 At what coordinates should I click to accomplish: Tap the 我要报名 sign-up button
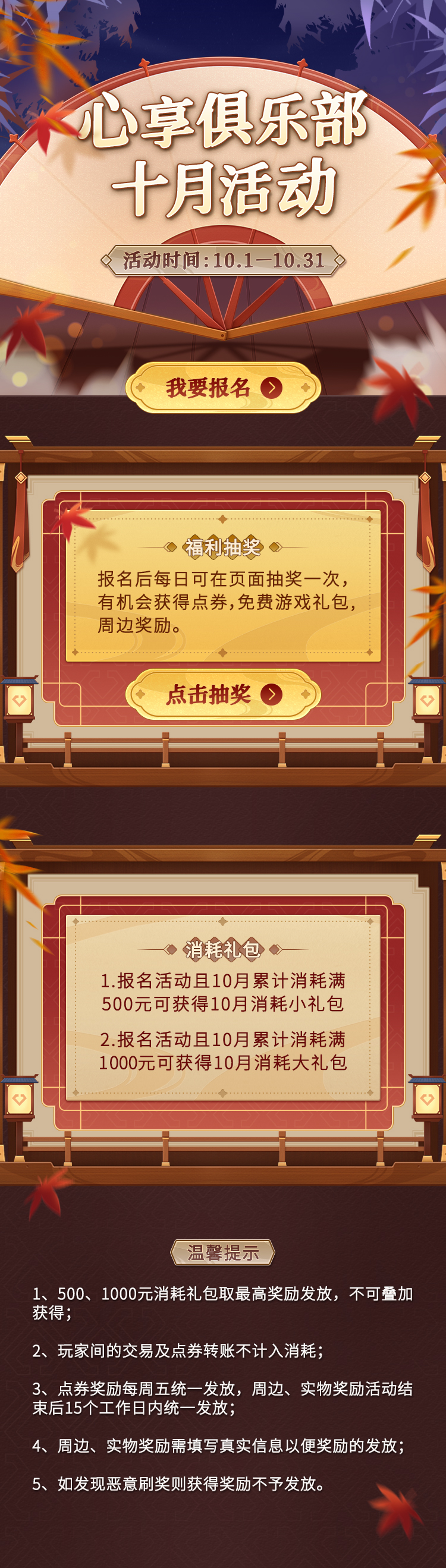pos(223,388)
